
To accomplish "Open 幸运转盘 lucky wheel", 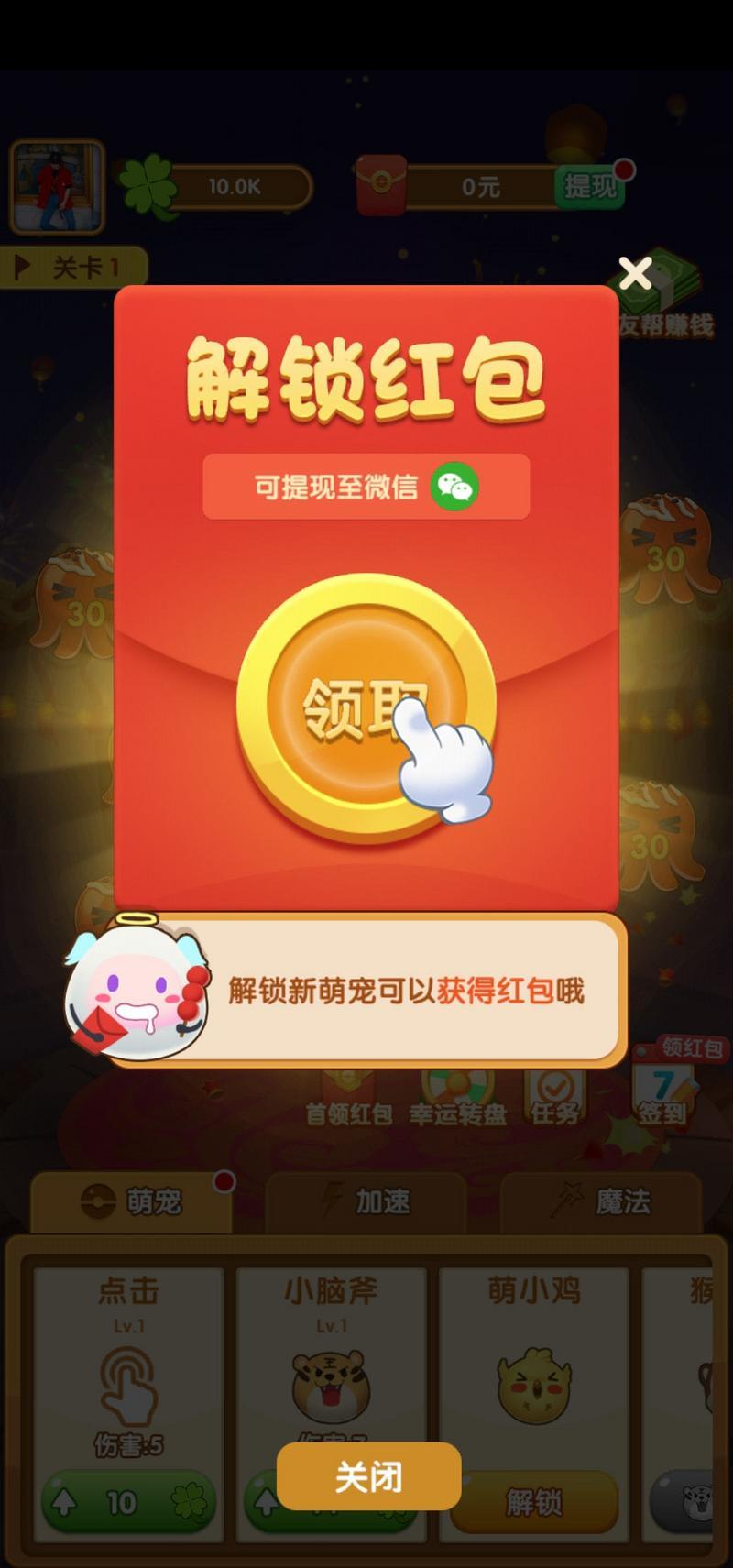I will click(x=457, y=1099).
